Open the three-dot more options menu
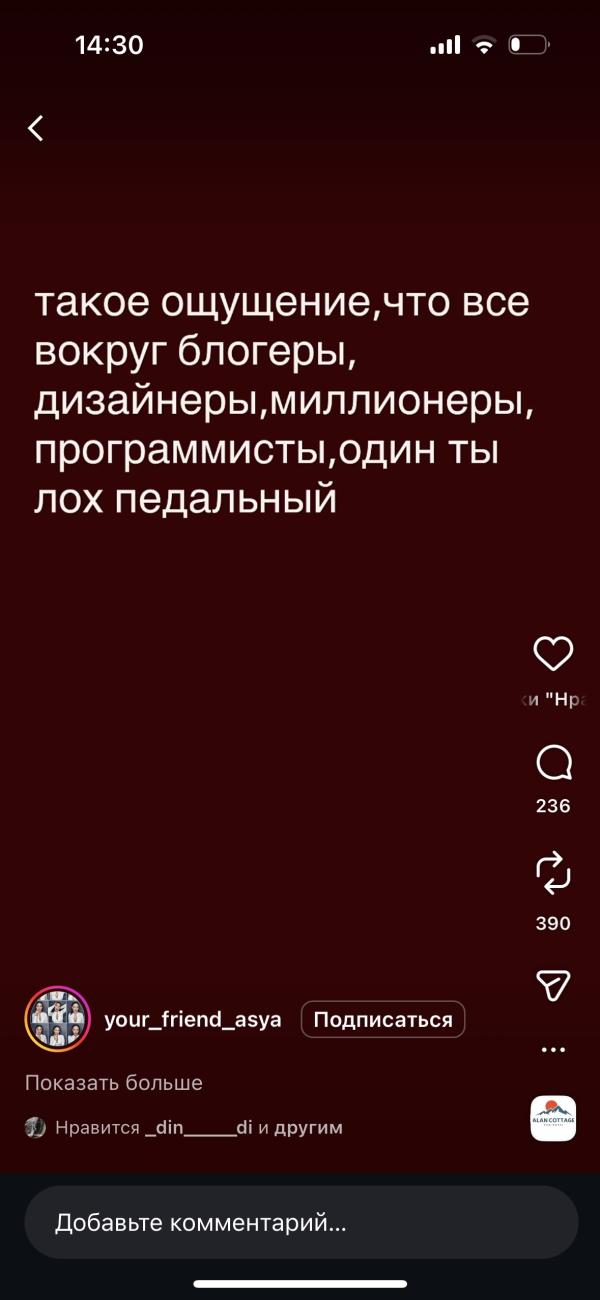 pos(553,1050)
